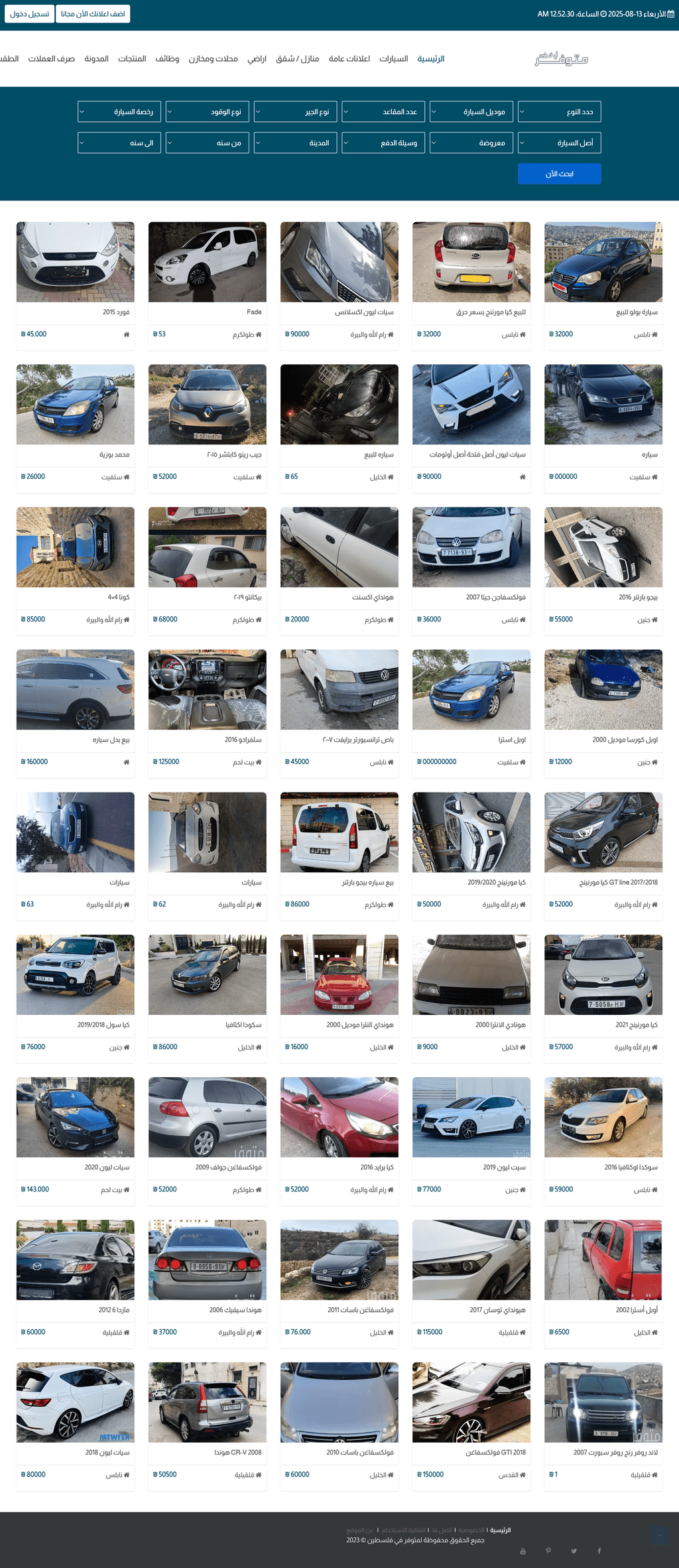Open المدينة city dropdown
Image resolution: width=679 pixels, height=1568 pixels.
[x=295, y=143]
